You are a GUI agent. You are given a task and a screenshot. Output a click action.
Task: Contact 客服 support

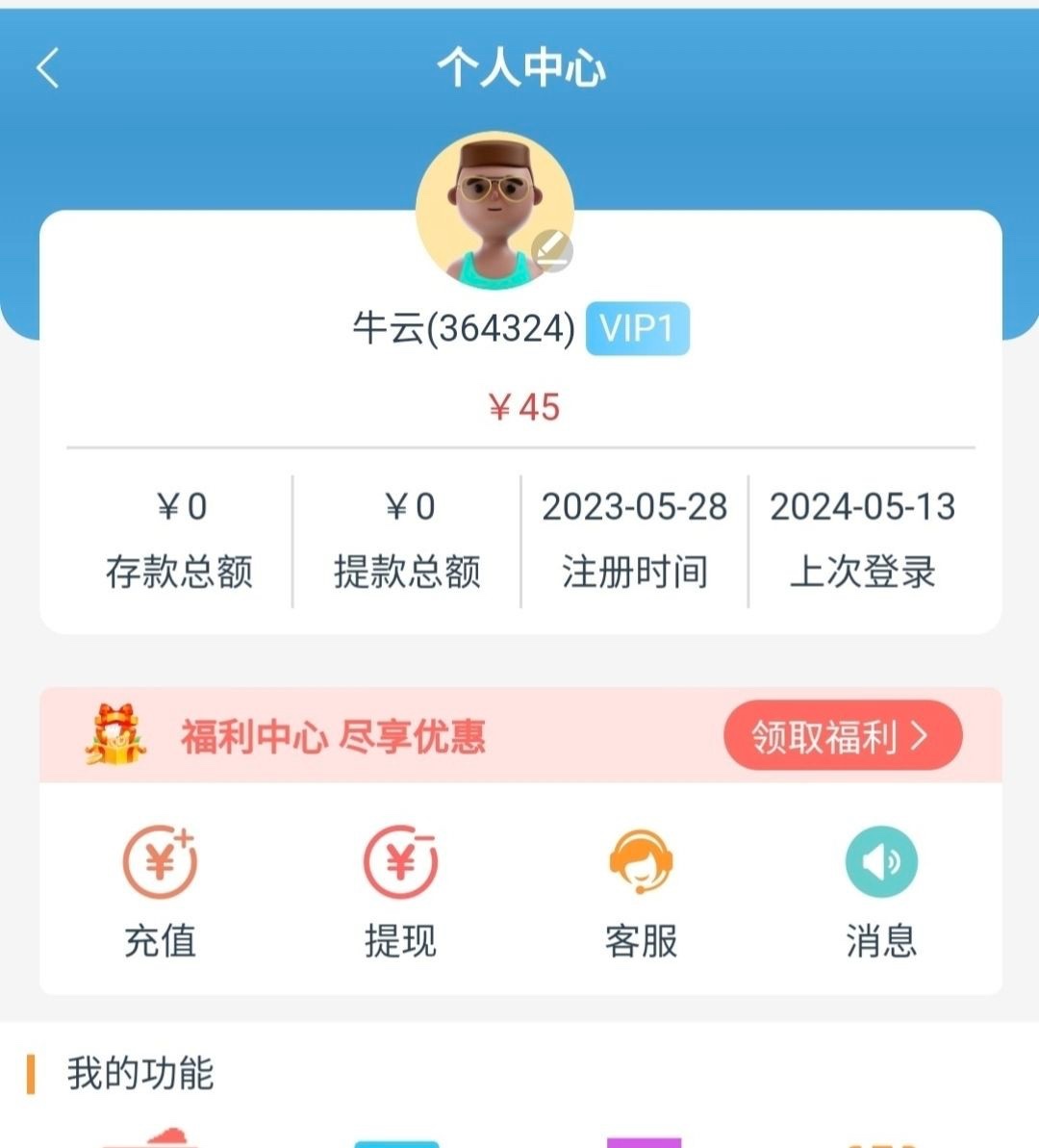click(x=641, y=891)
